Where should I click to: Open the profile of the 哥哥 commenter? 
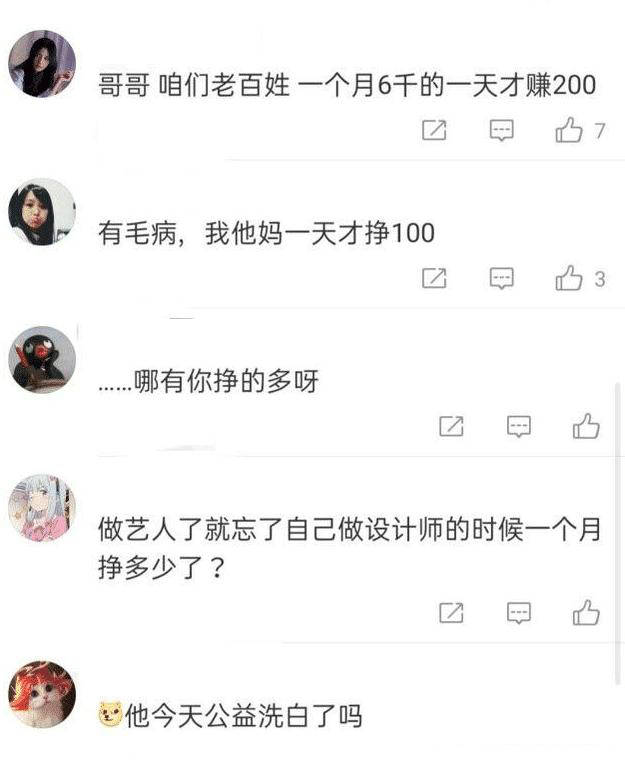pos(42,64)
